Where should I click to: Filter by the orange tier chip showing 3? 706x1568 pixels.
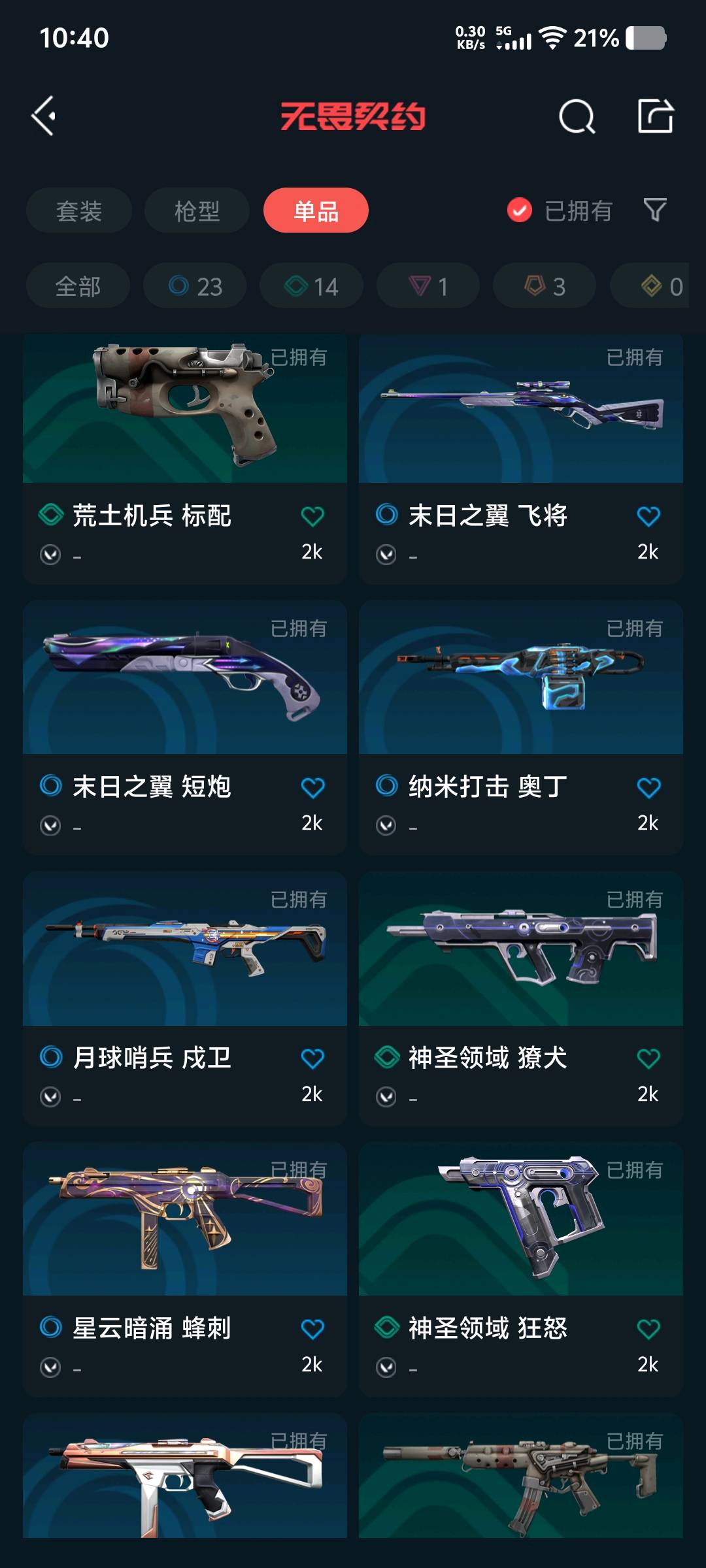point(545,286)
